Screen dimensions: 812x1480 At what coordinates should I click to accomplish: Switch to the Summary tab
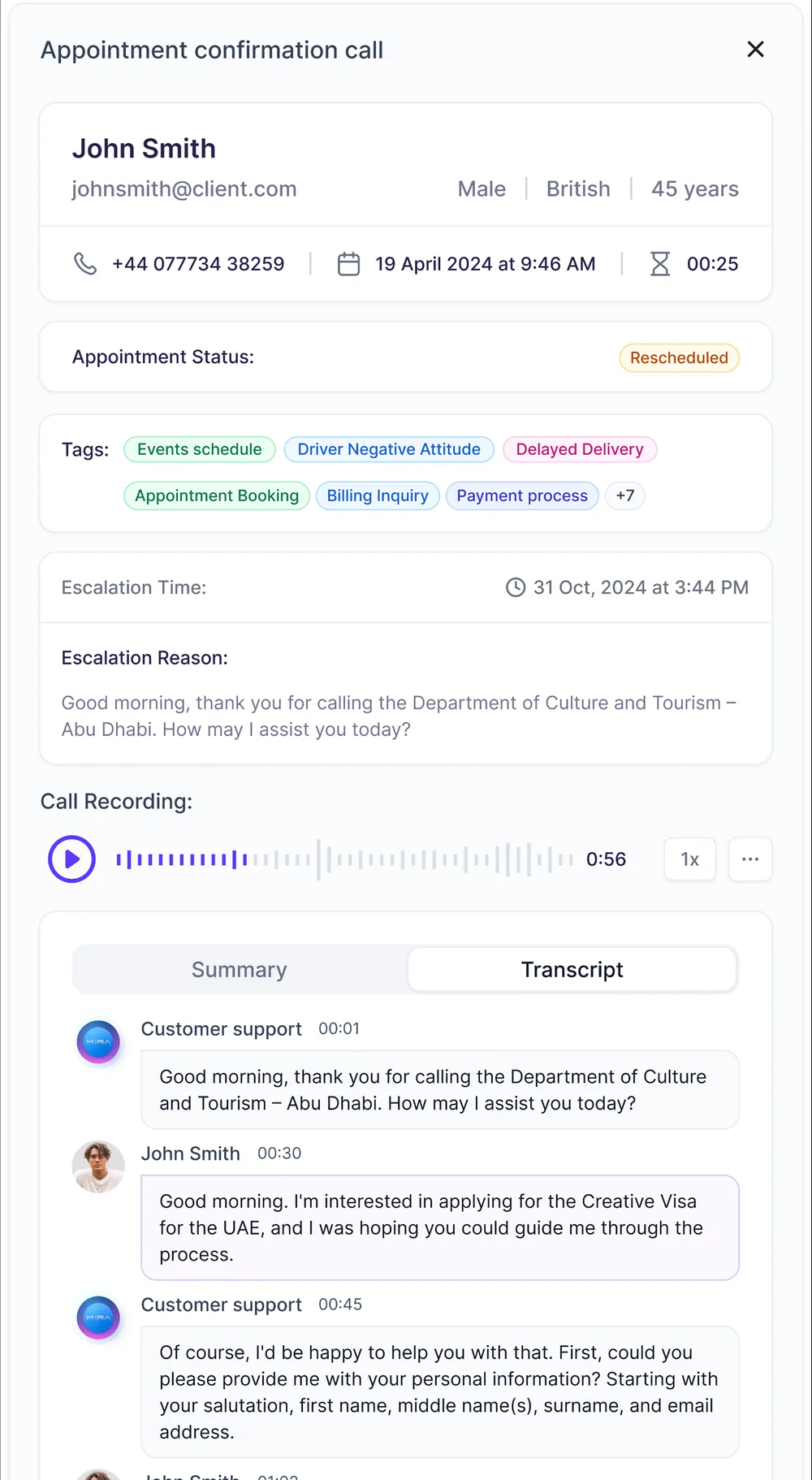[240, 970]
